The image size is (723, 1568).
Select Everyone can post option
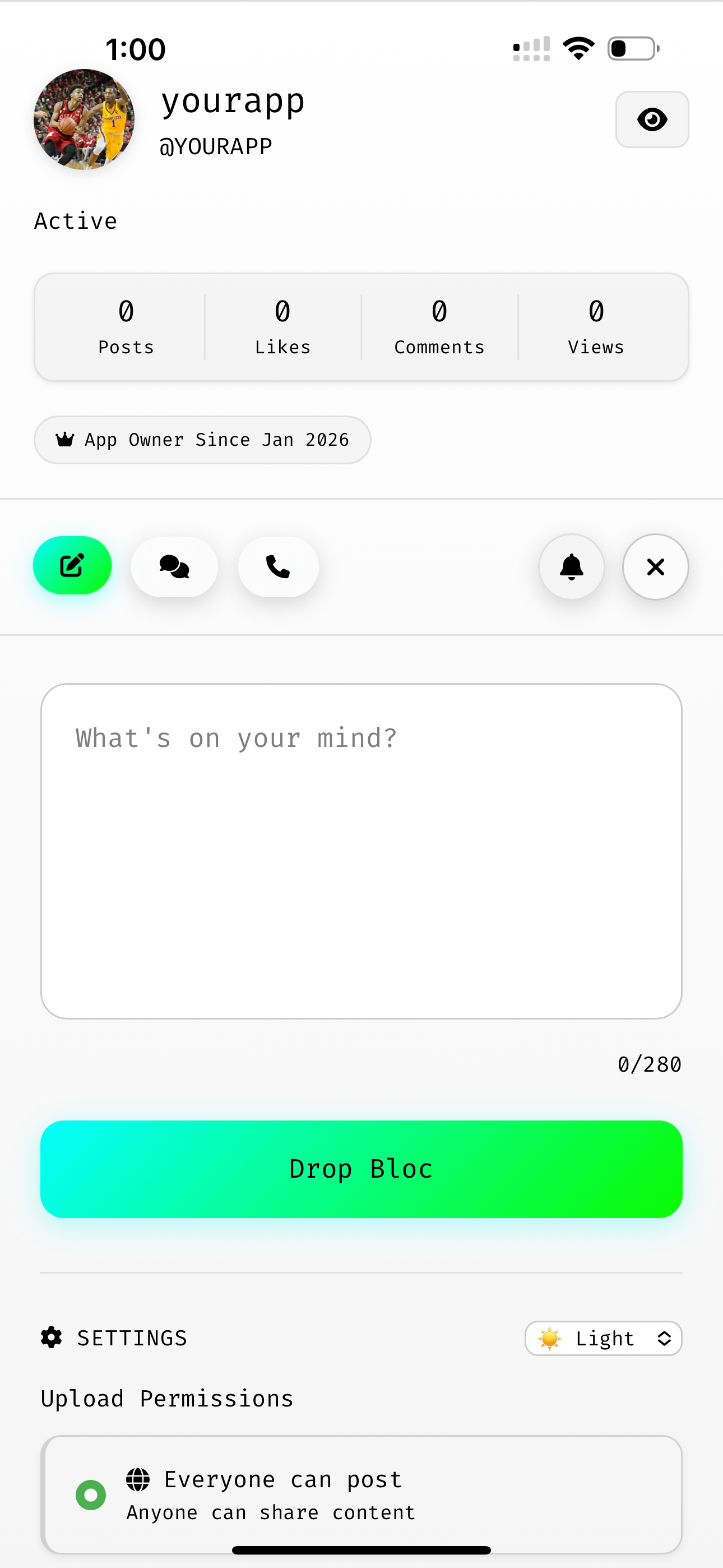[91, 1495]
